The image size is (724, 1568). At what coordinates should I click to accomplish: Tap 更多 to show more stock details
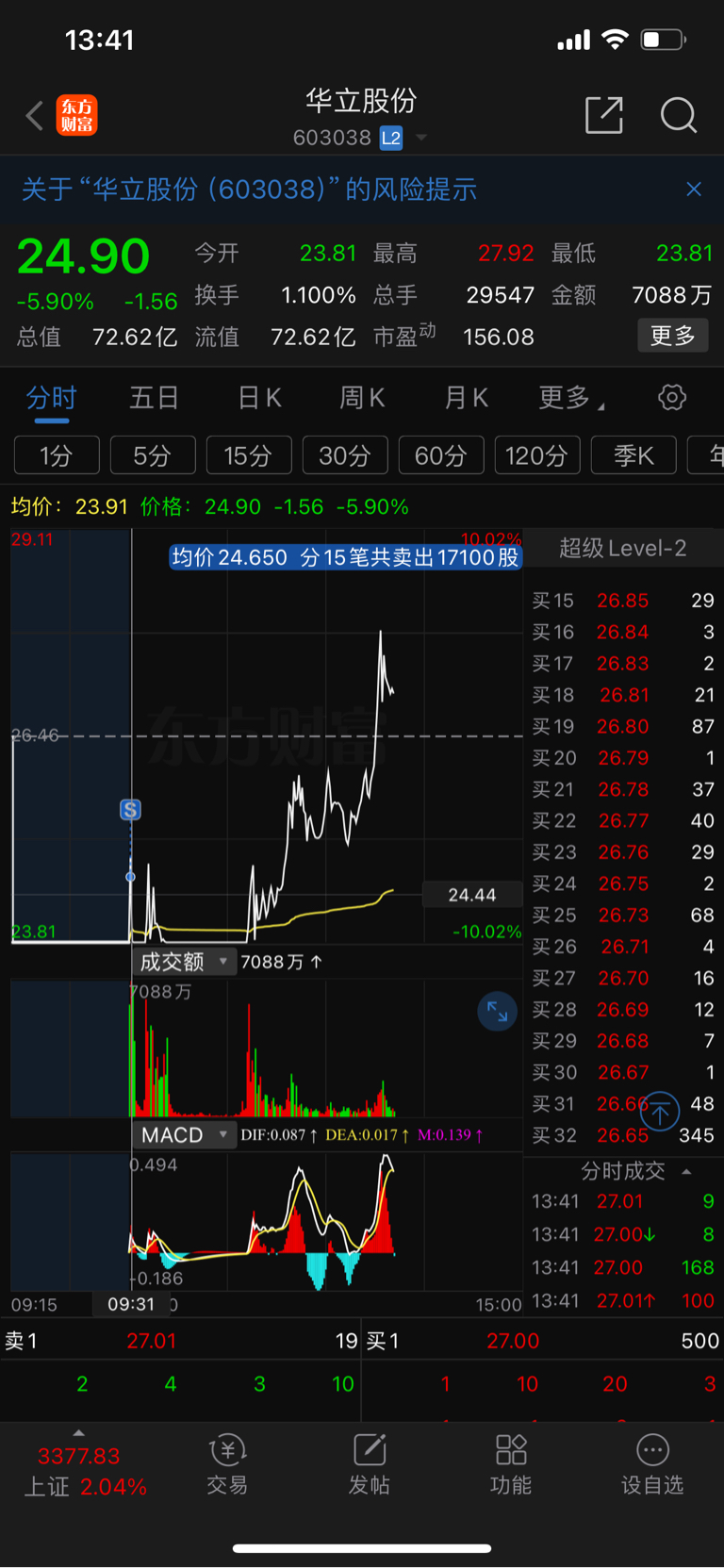click(673, 335)
